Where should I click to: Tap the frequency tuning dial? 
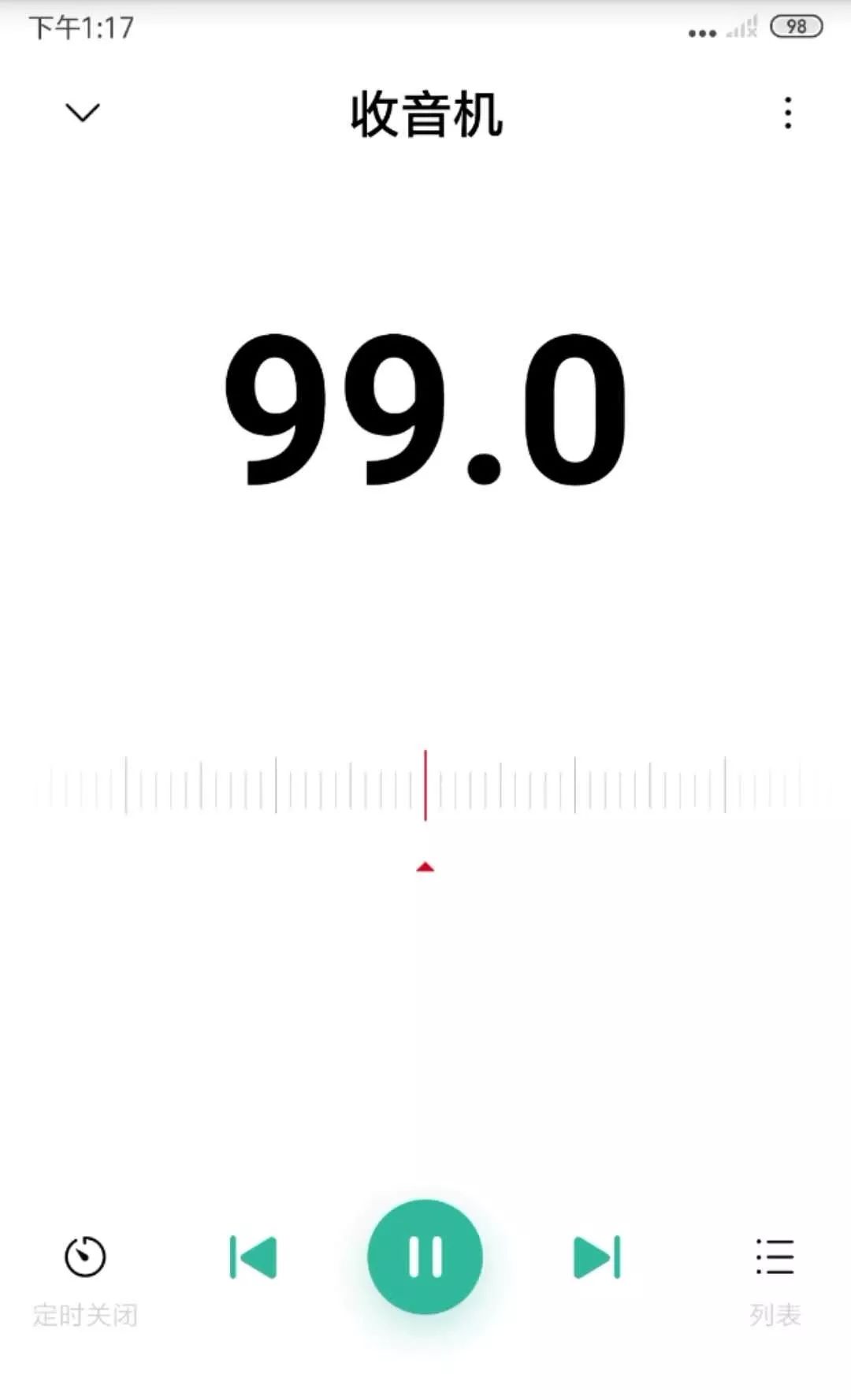click(425, 785)
